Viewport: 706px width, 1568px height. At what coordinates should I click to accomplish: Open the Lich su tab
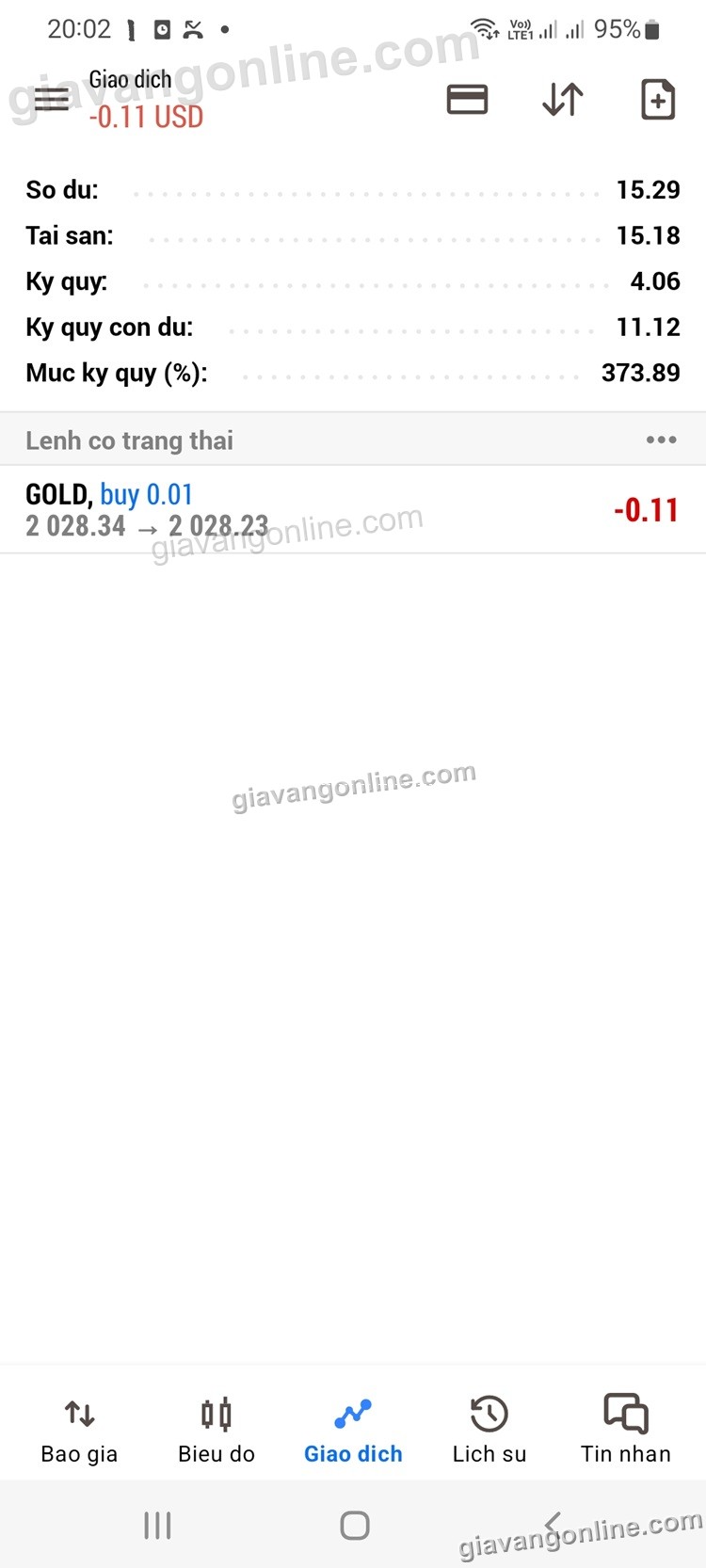(489, 1428)
